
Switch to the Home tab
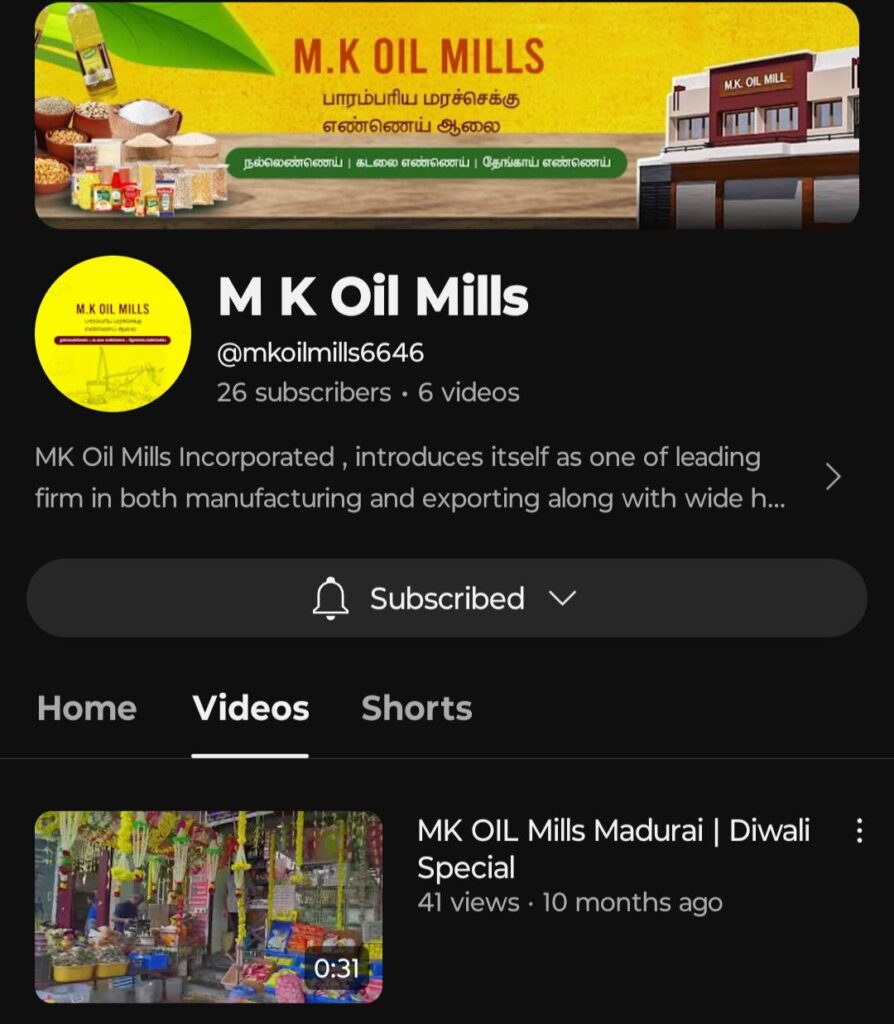click(87, 708)
